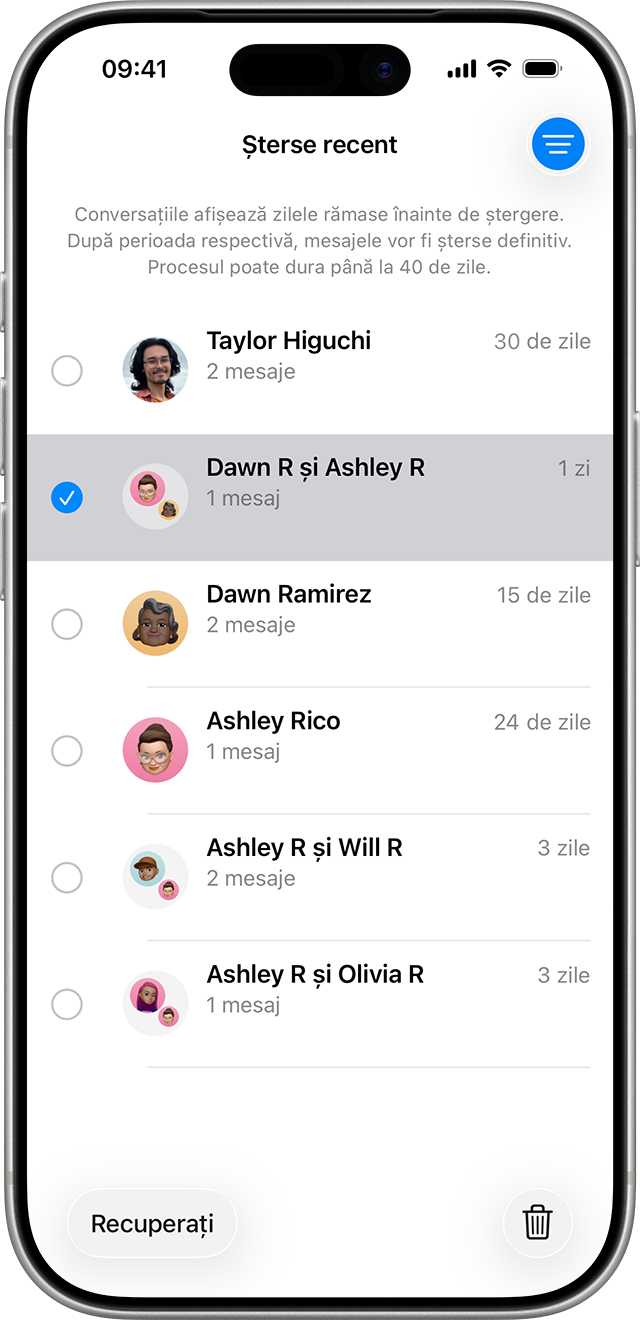Tick the Ashley R și Olivia R checkbox

(x=67, y=1003)
